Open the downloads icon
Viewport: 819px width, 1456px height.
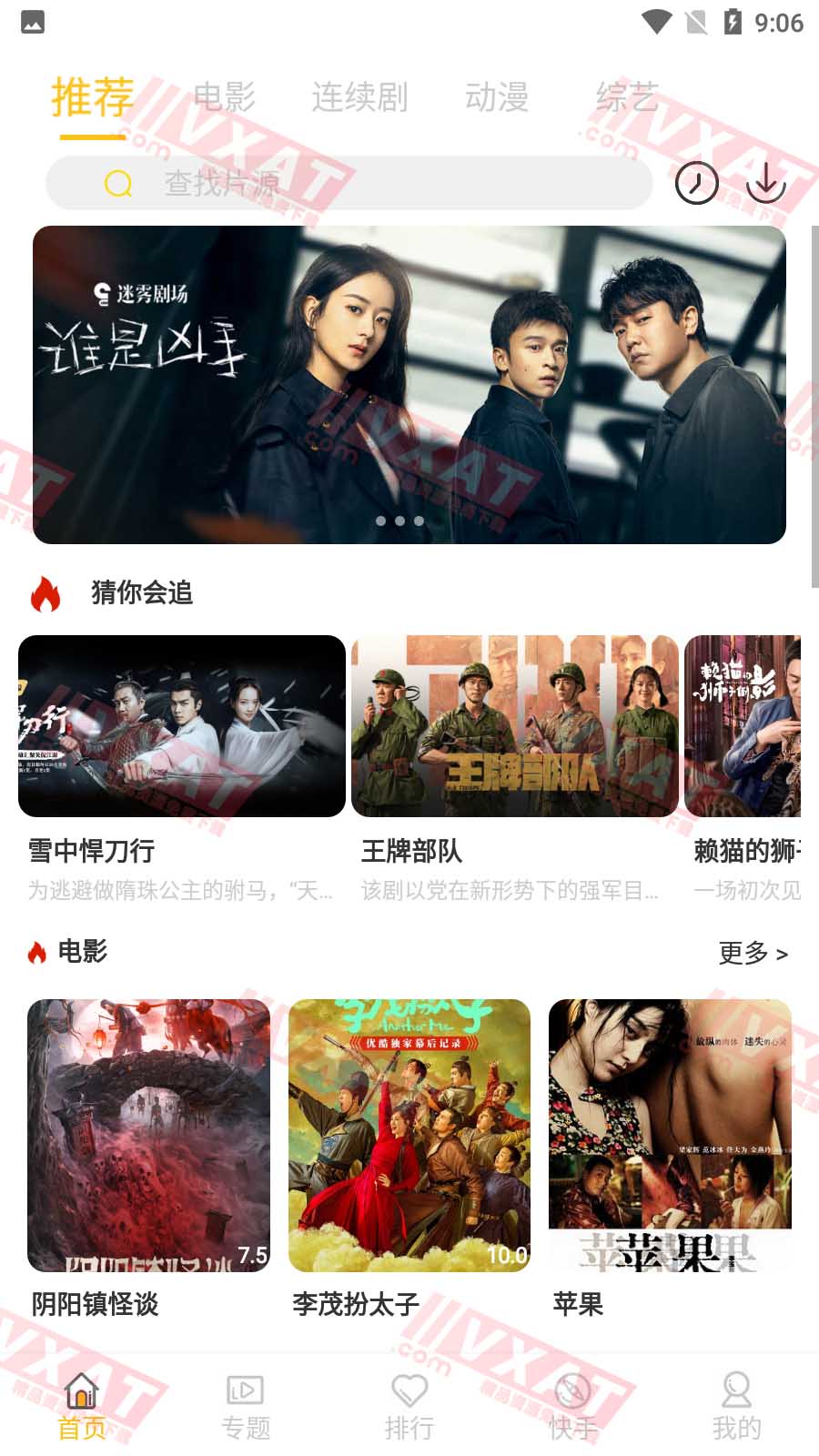coord(766,183)
